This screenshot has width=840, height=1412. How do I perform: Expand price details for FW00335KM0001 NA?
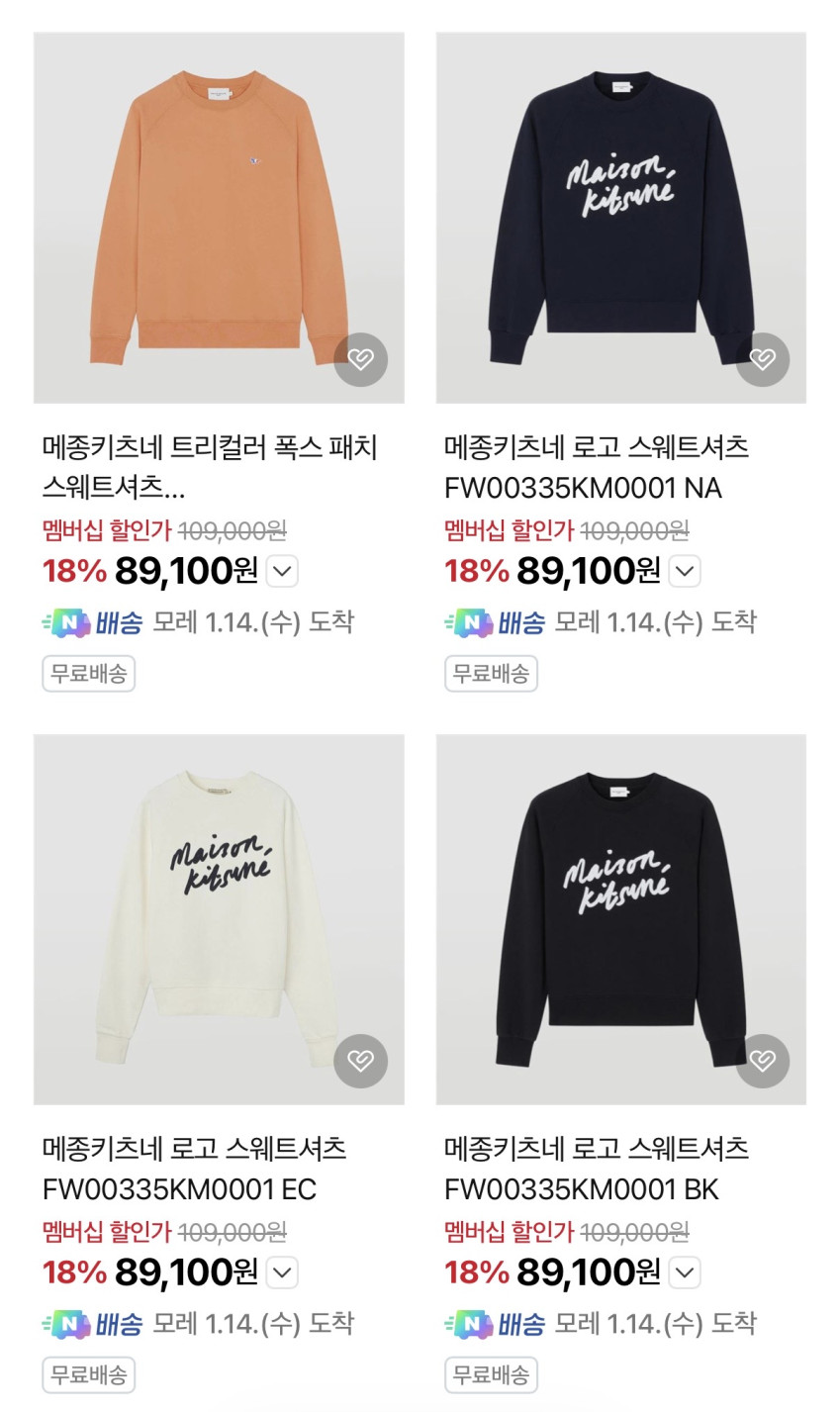[685, 571]
